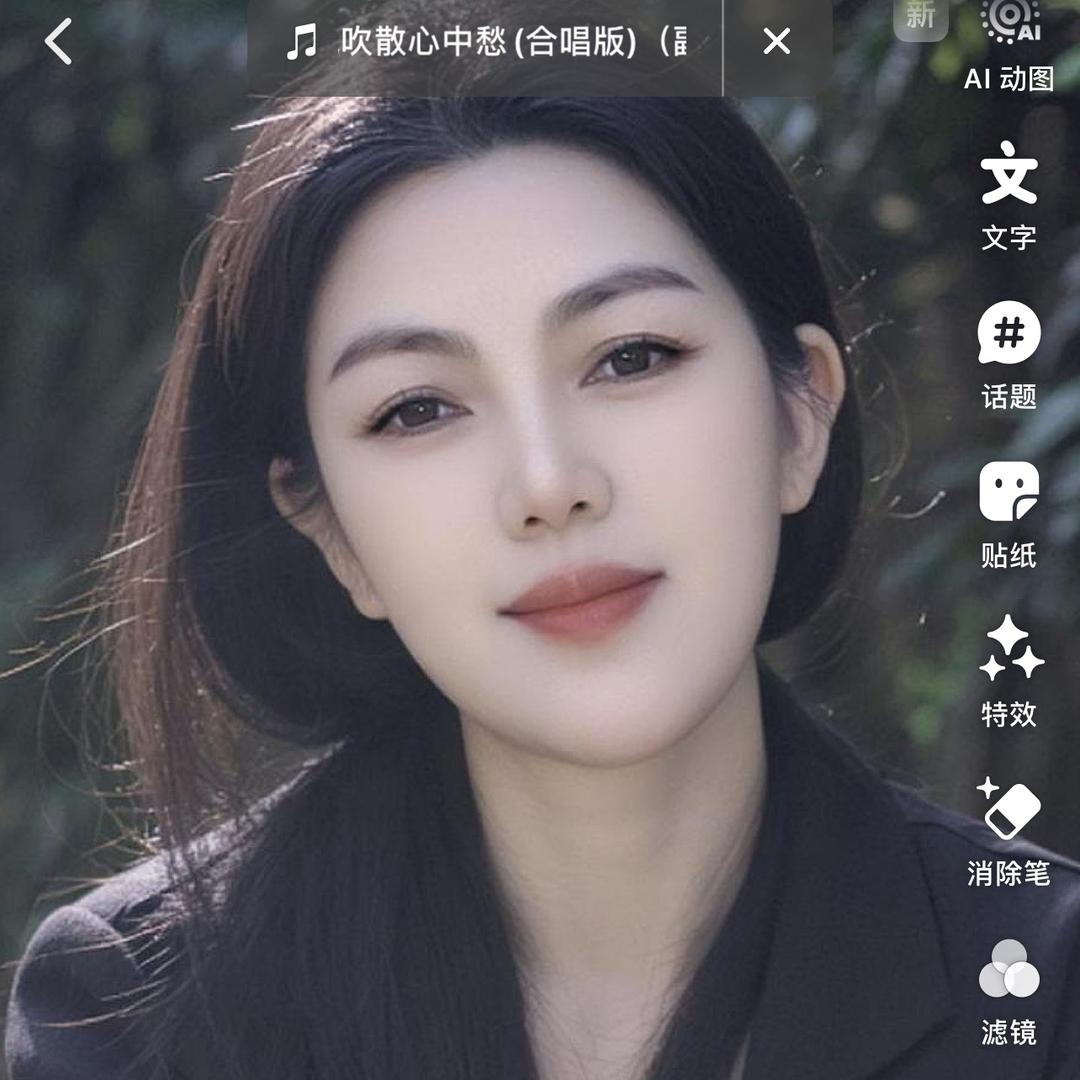Image resolution: width=1080 pixels, height=1080 pixels.
Task: Open the 贴纸 stickers panel
Action: coord(1009,514)
